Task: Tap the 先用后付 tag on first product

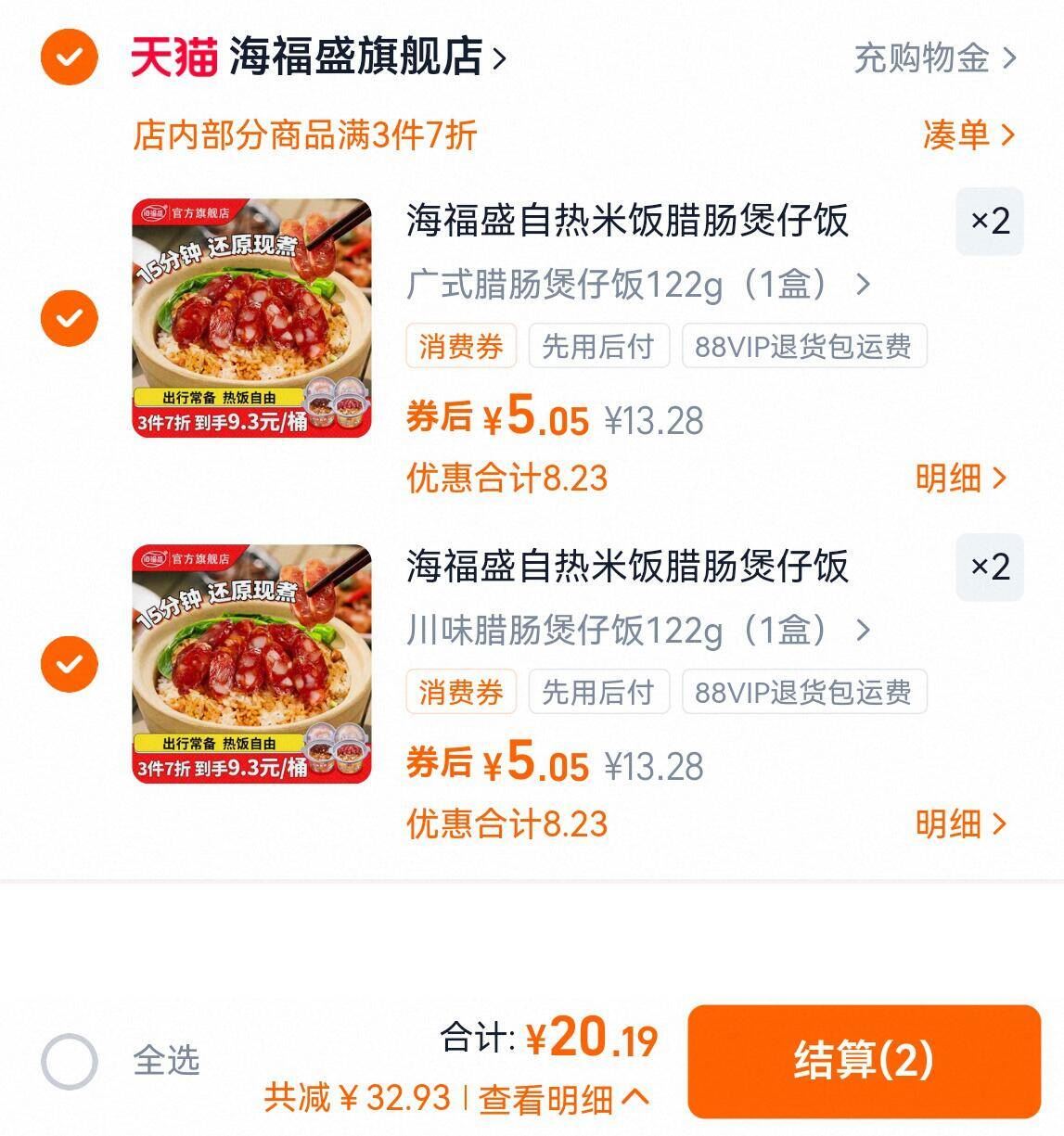Action: coord(598,345)
